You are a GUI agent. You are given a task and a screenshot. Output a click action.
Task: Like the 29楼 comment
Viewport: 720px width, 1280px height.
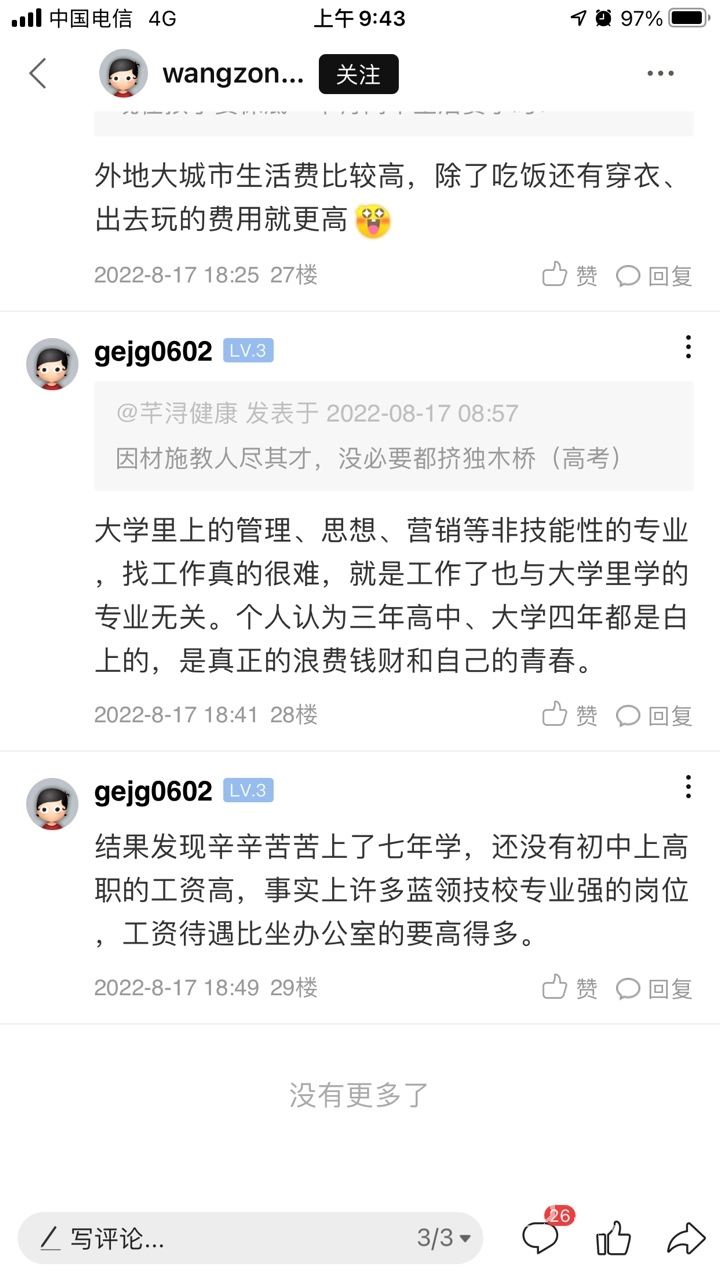(570, 988)
